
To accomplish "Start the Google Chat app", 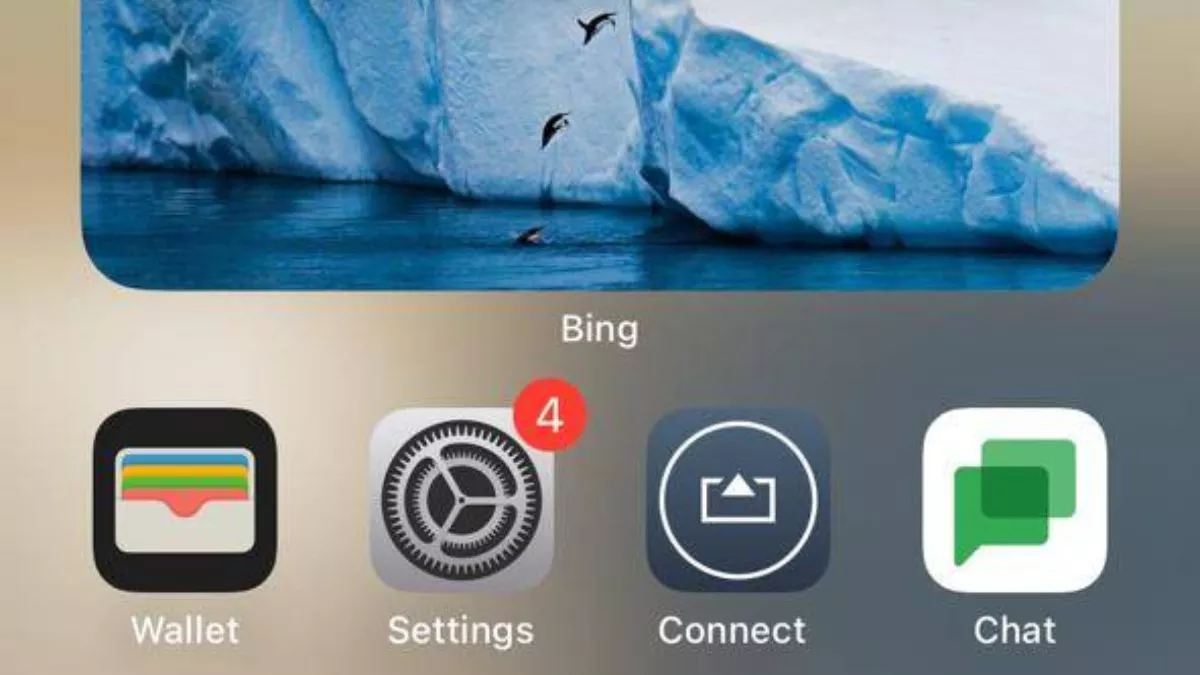I will point(1014,499).
